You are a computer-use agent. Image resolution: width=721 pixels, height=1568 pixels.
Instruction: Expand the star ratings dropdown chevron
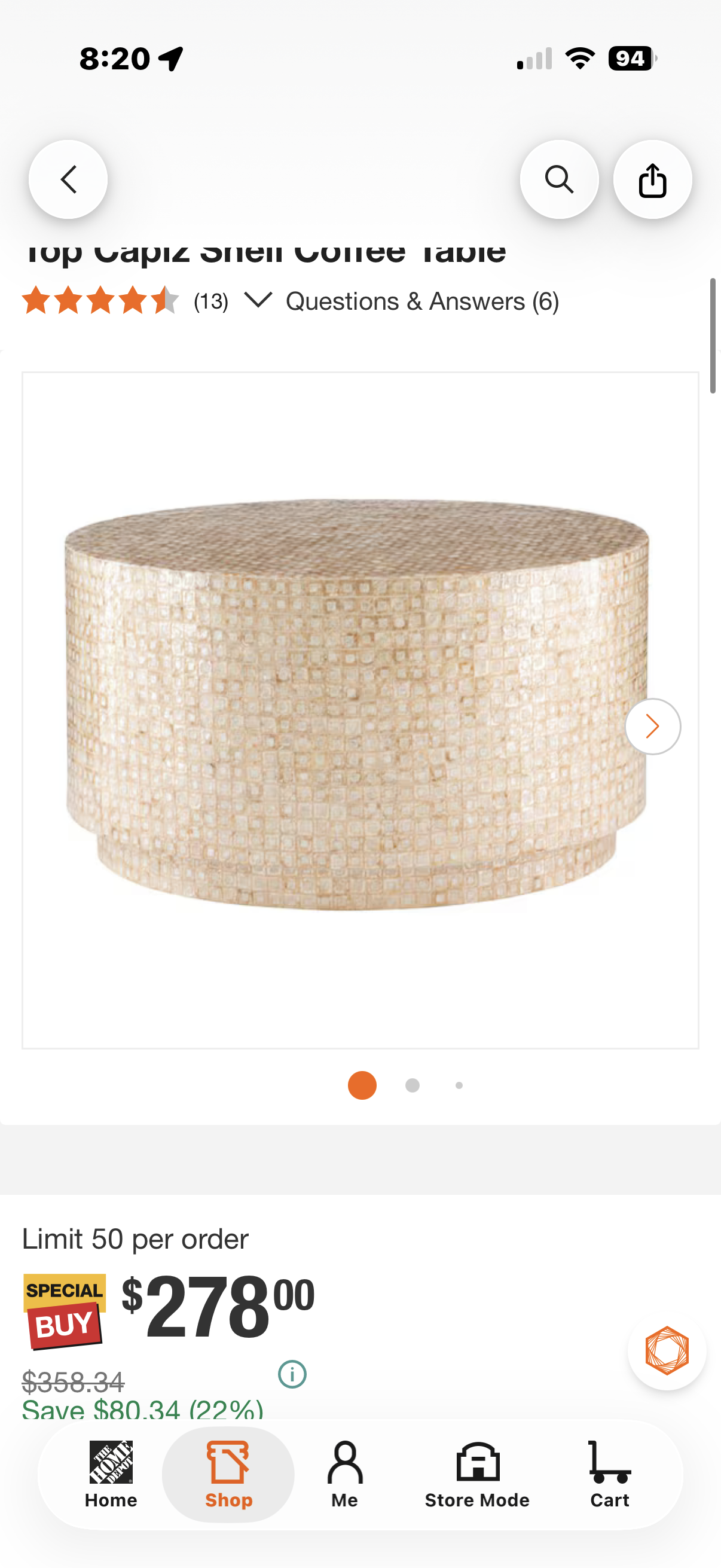click(257, 300)
